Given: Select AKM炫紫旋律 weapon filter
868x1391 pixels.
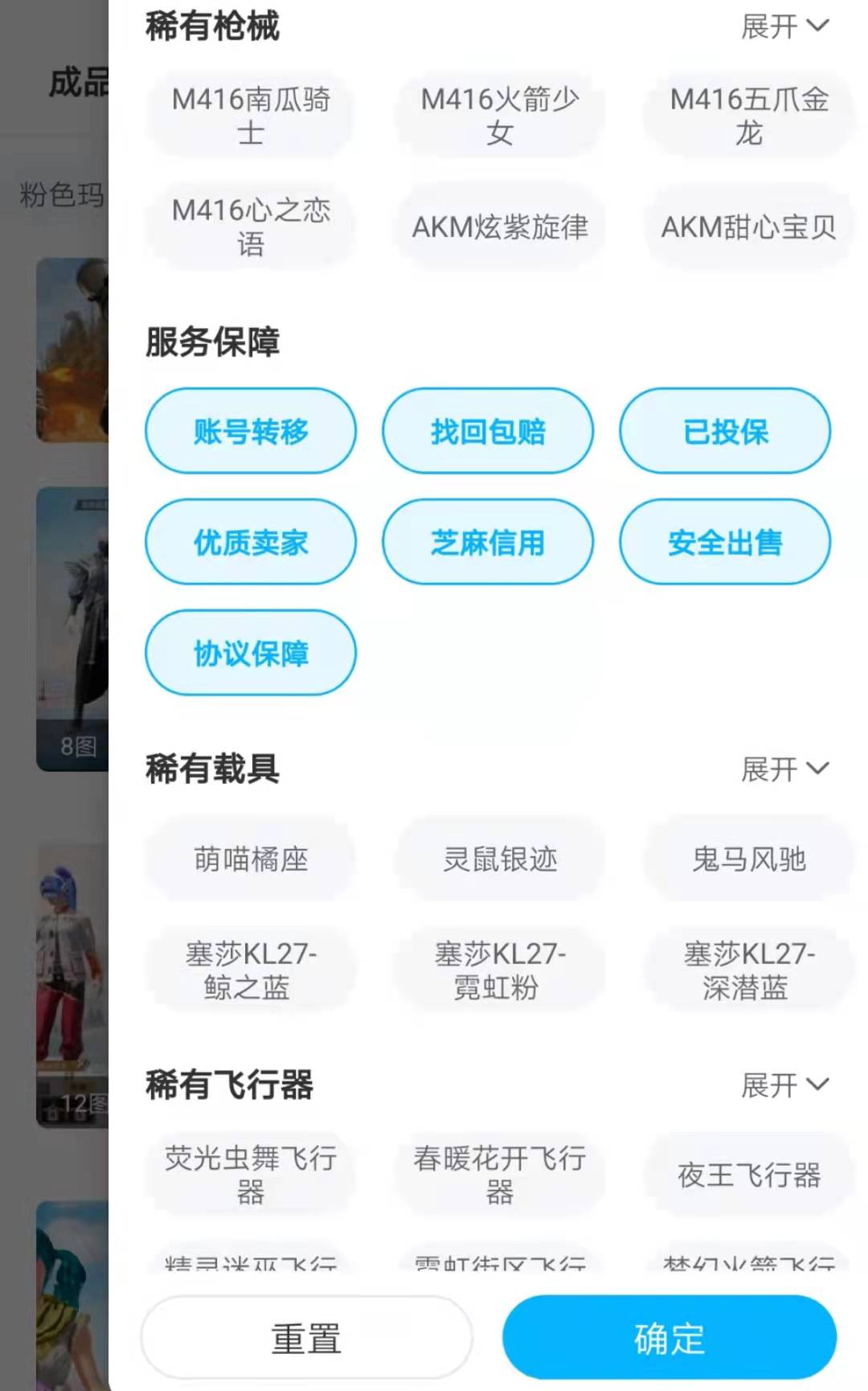Looking at the screenshot, I should pos(499,227).
